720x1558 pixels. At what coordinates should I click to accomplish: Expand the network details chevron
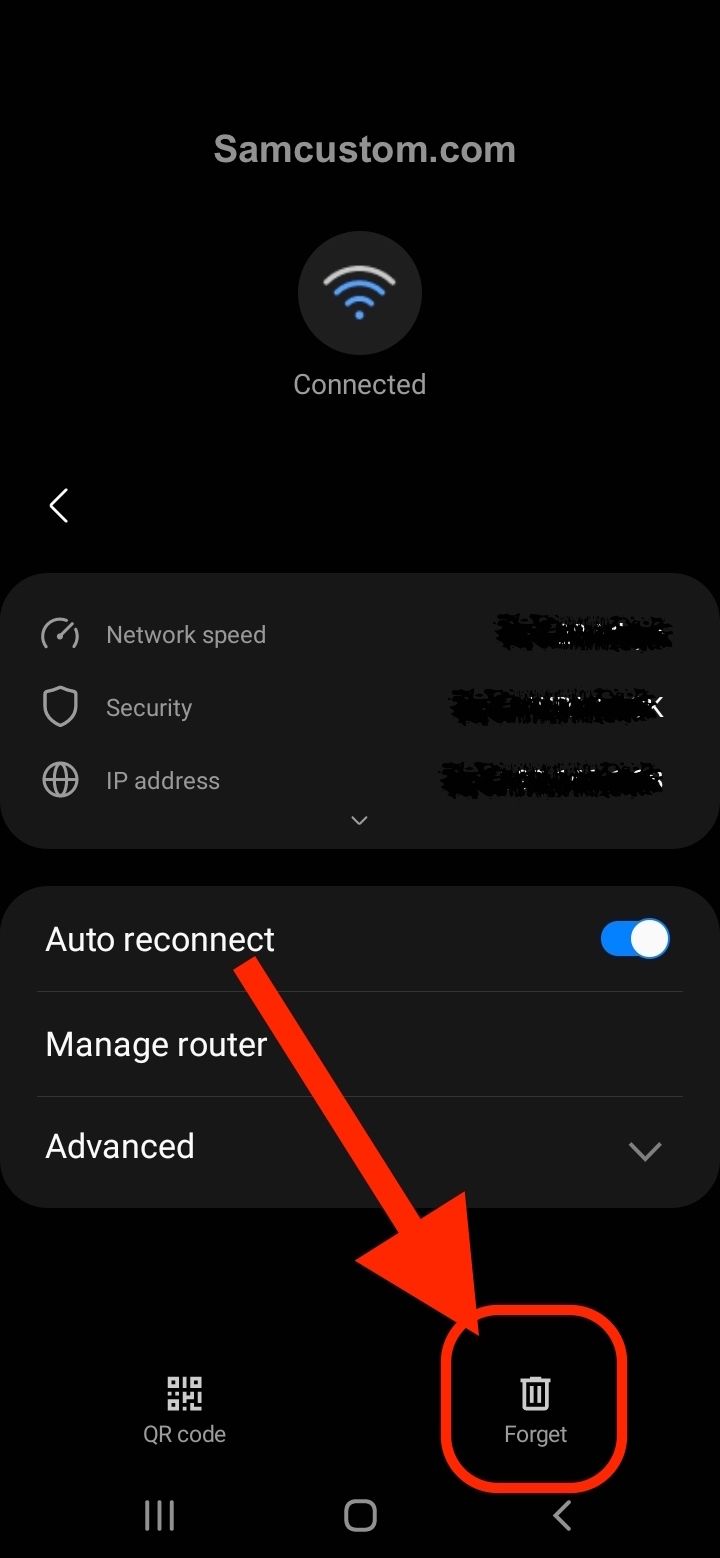tap(359, 820)
